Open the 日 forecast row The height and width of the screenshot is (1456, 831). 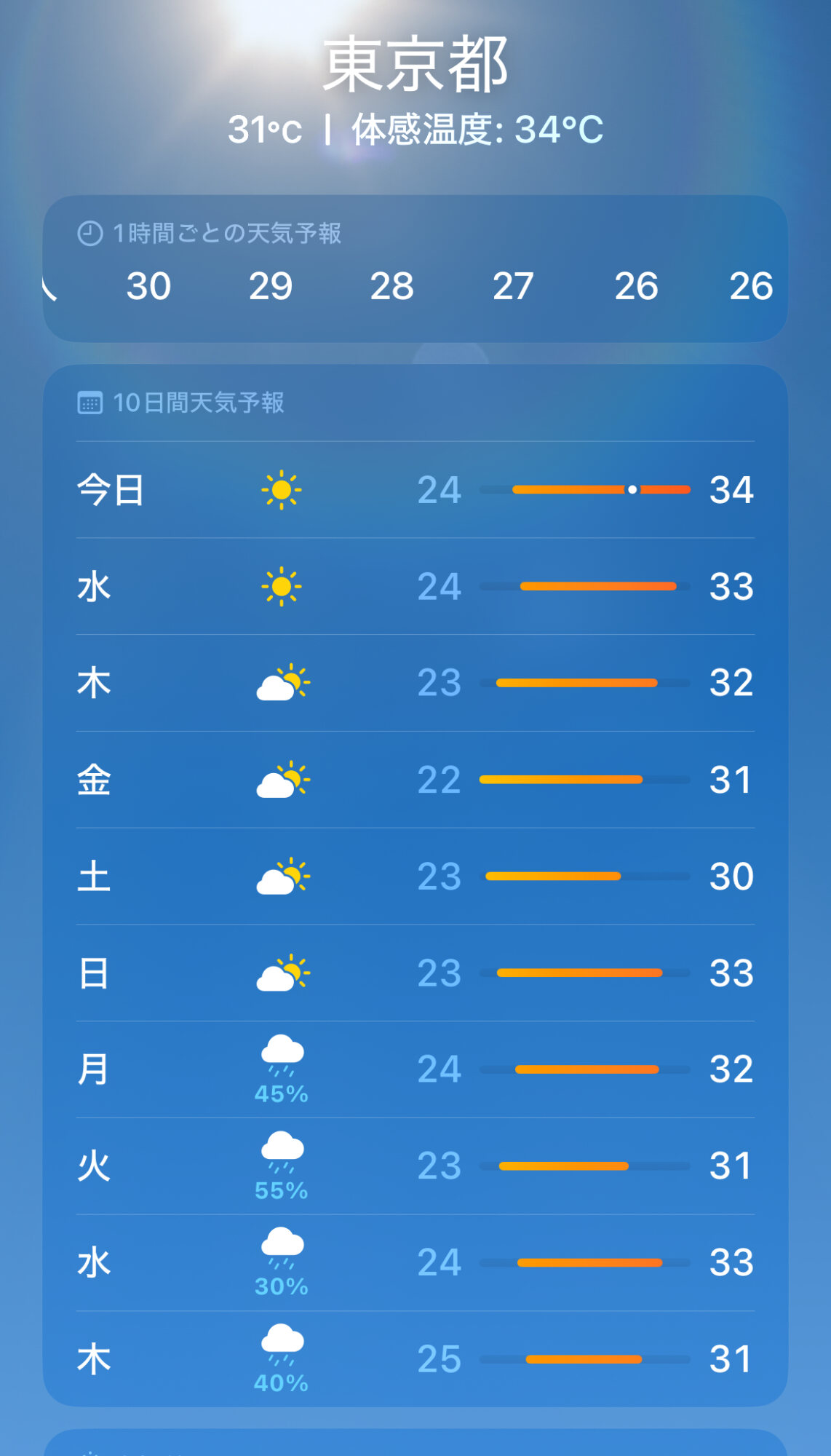[415, 973]
